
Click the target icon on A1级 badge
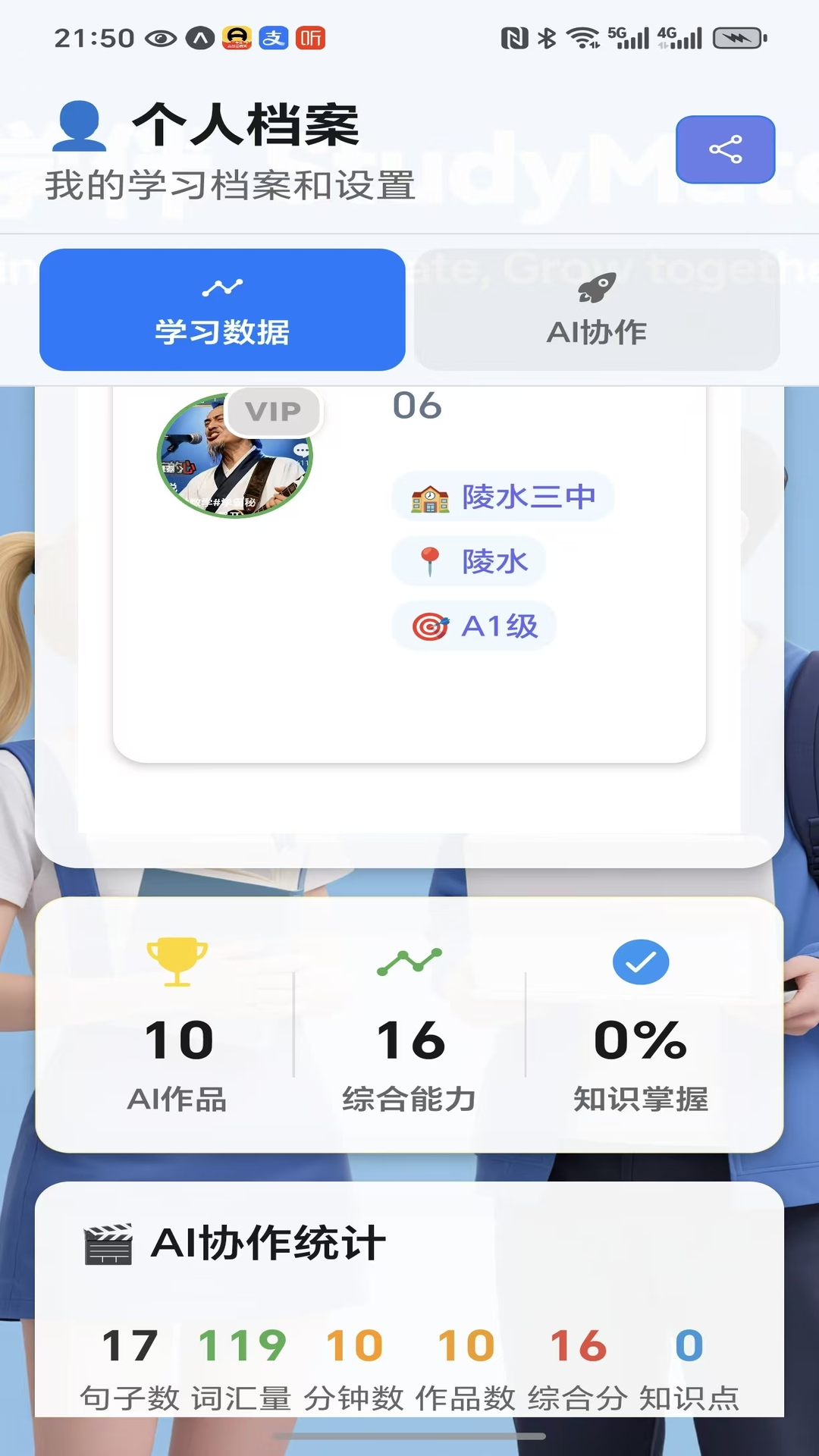point(431,625)
